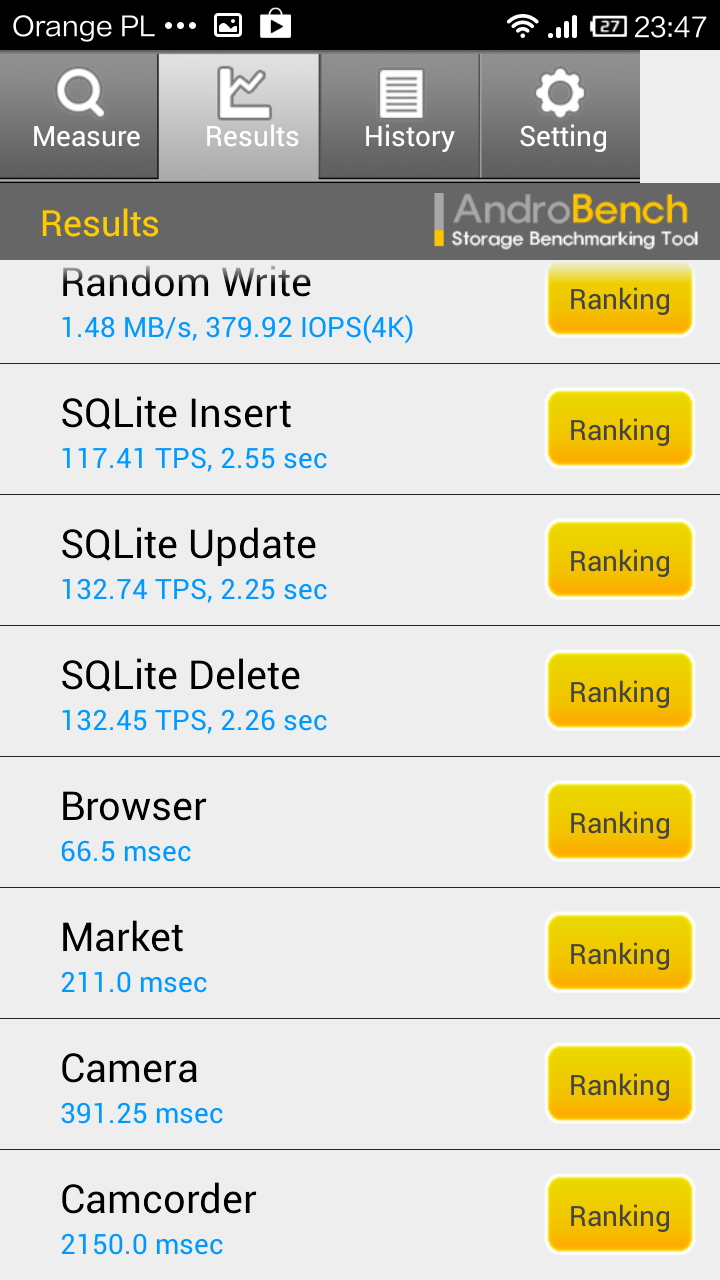See the Market ranking
Image resolution: width=720 pixels, height=1280 pixels.
619,954
